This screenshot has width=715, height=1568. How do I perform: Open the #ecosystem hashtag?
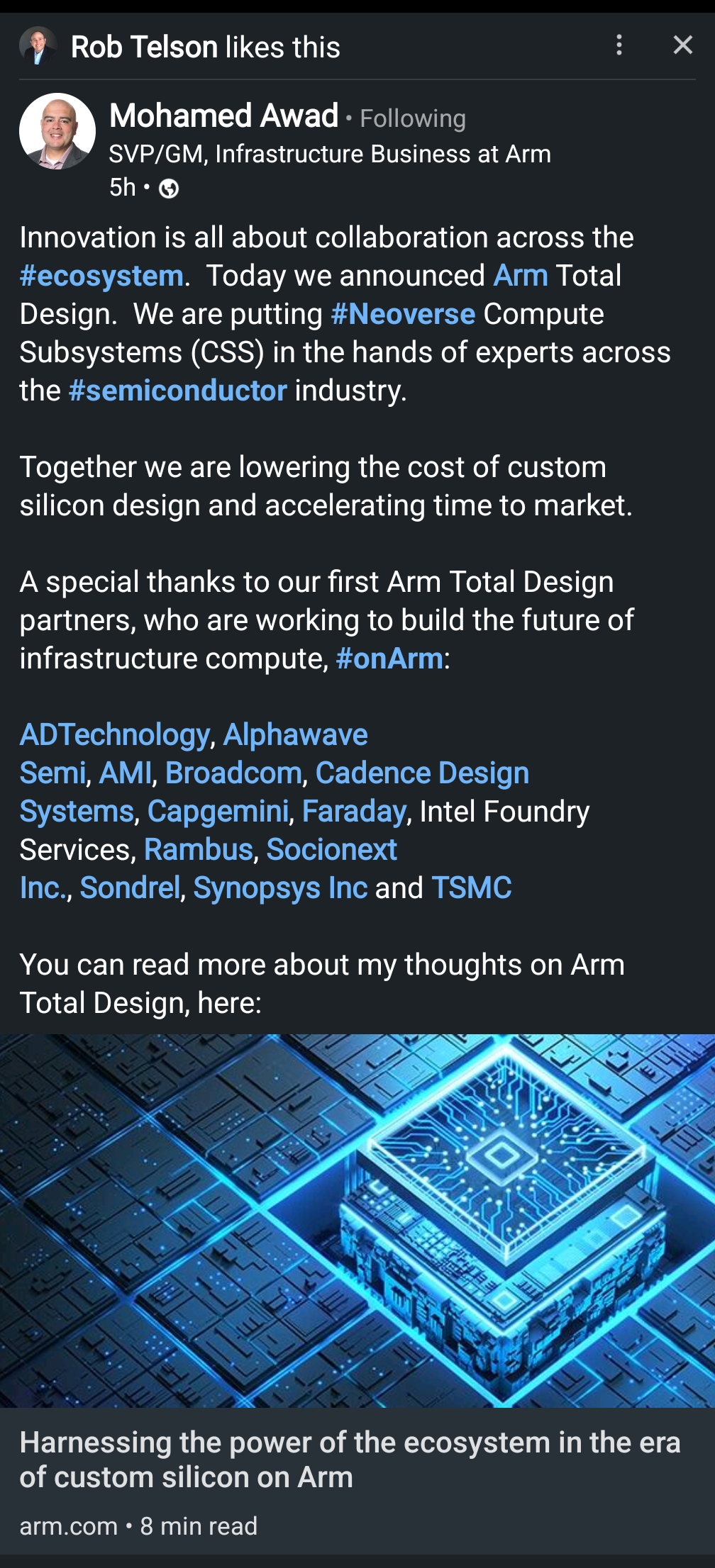(x=101, y=276)
